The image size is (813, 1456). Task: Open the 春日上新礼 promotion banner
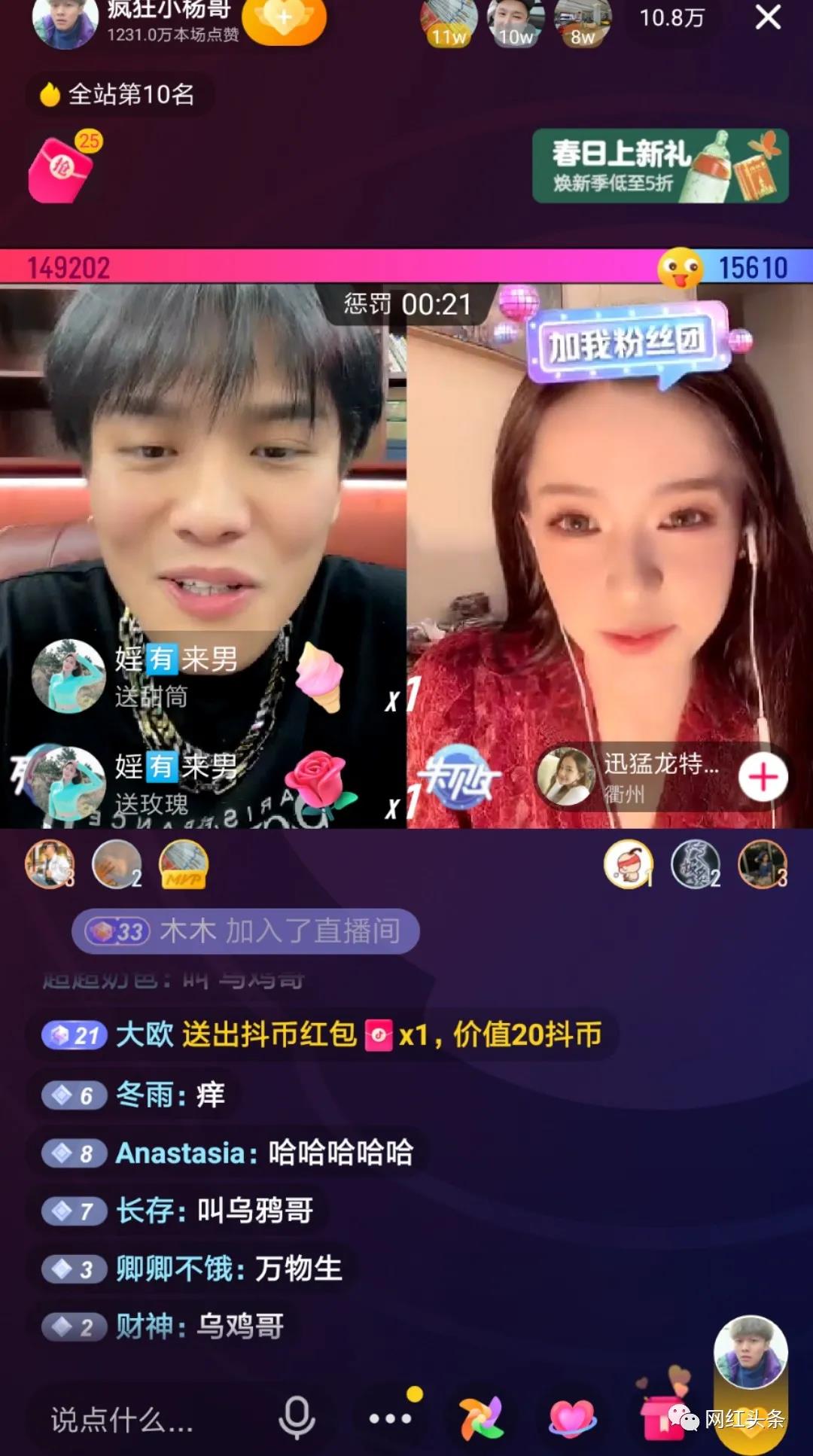pyautogui.click(x=660, y=166)
